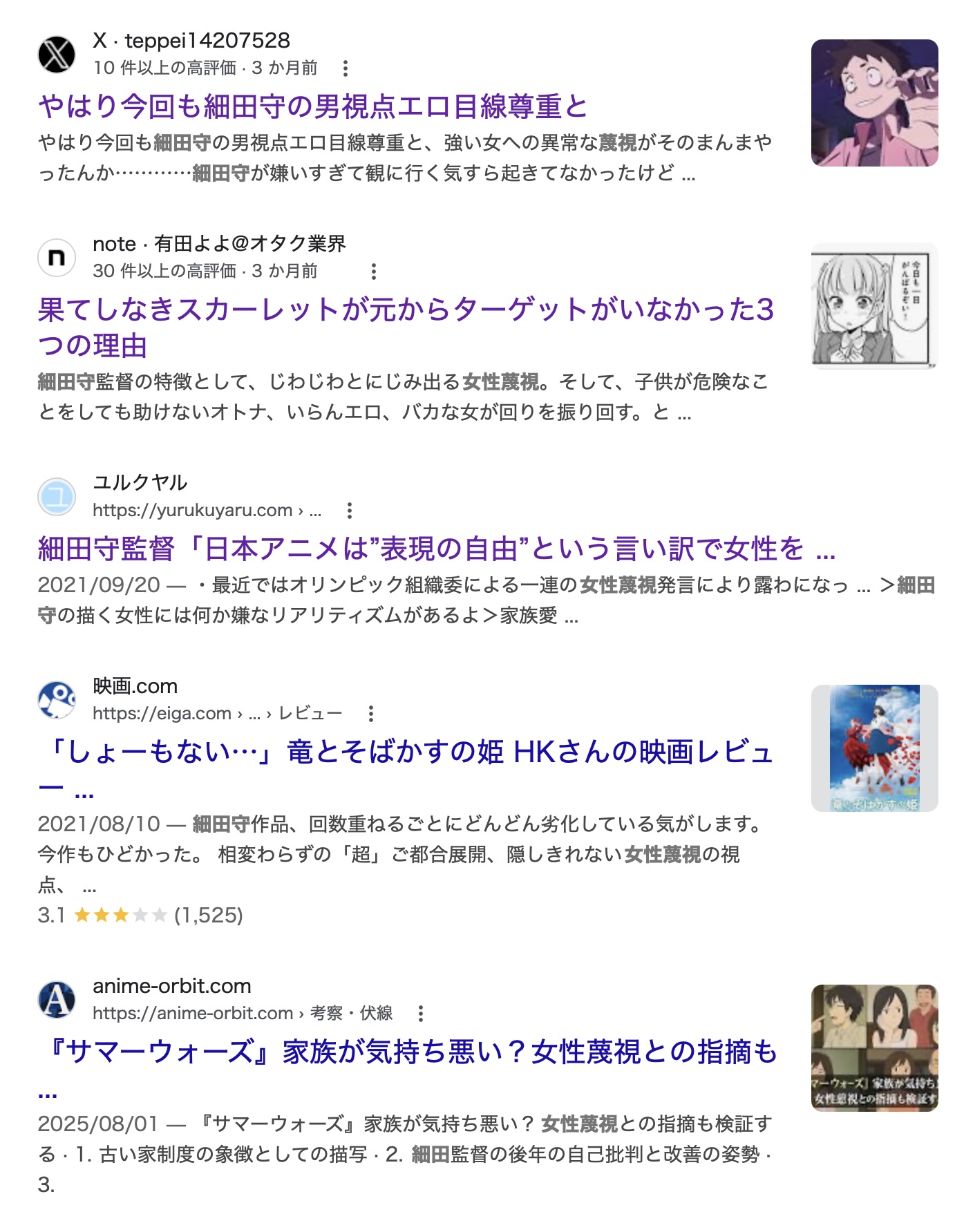Tap the 竜とそばかすの姫 poster thumbnail
The height and width of the screenshot is (1232, 964).
874,748
